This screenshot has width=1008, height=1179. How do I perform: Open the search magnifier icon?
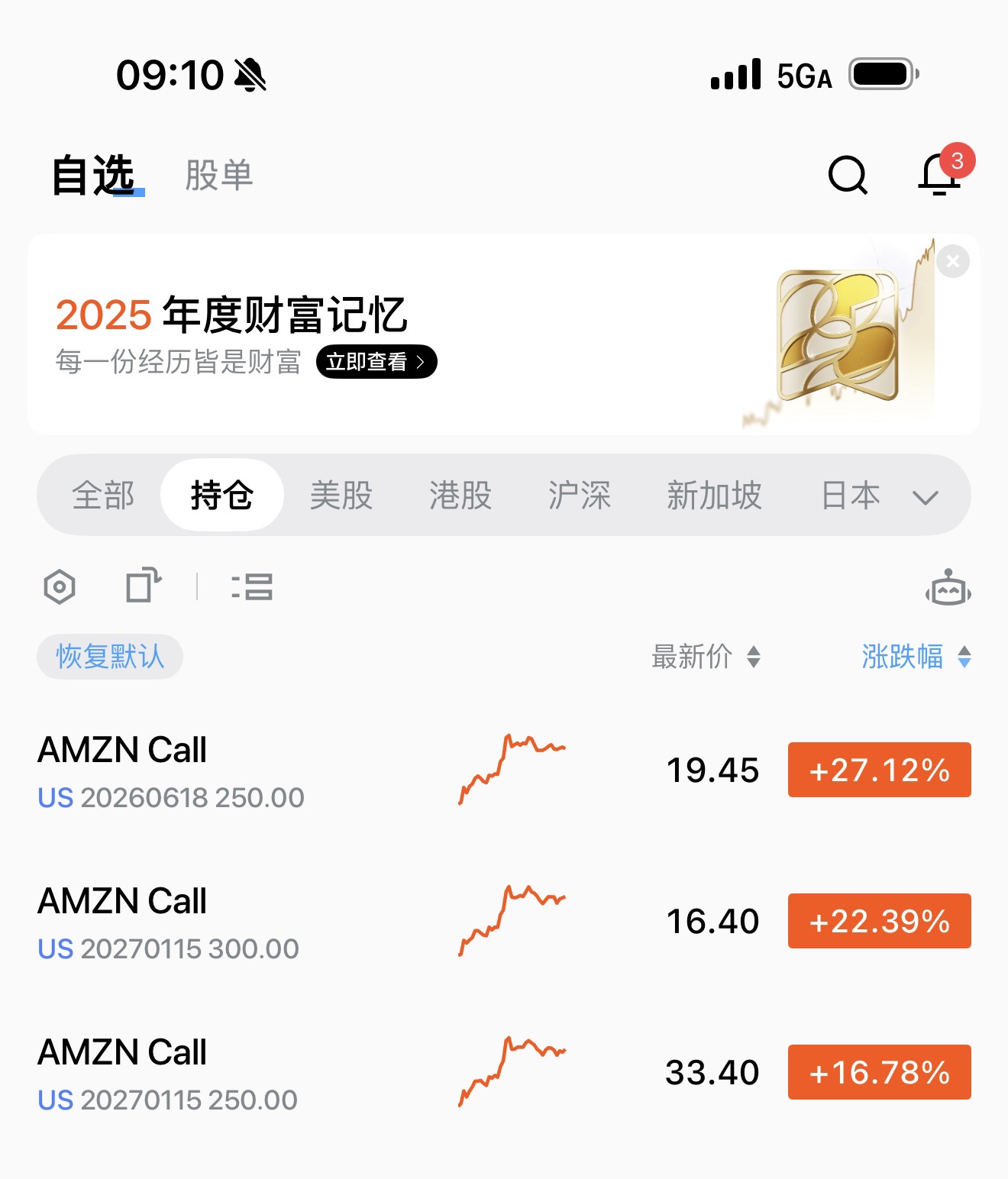(848, 176)
